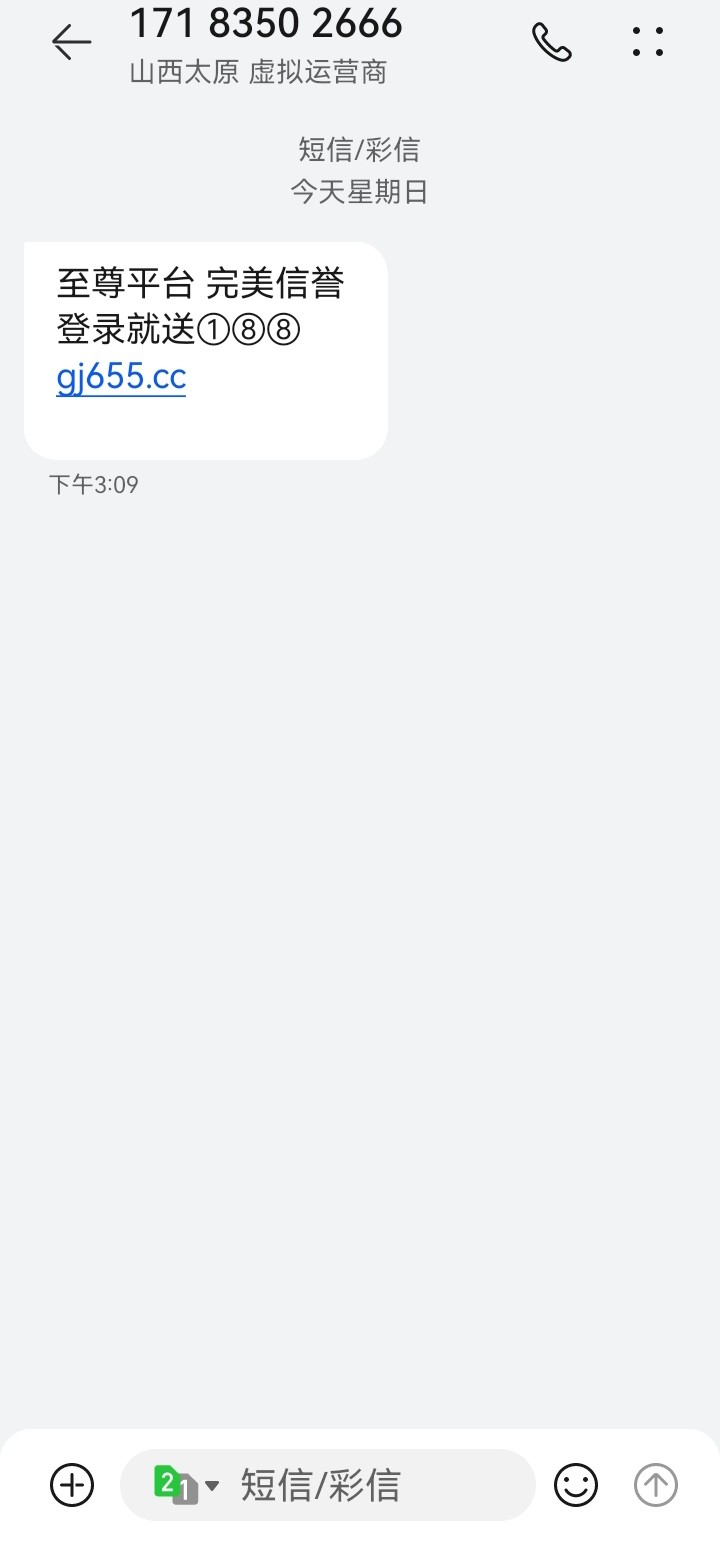Tap the plus attachment button

tap(72, 1484)
